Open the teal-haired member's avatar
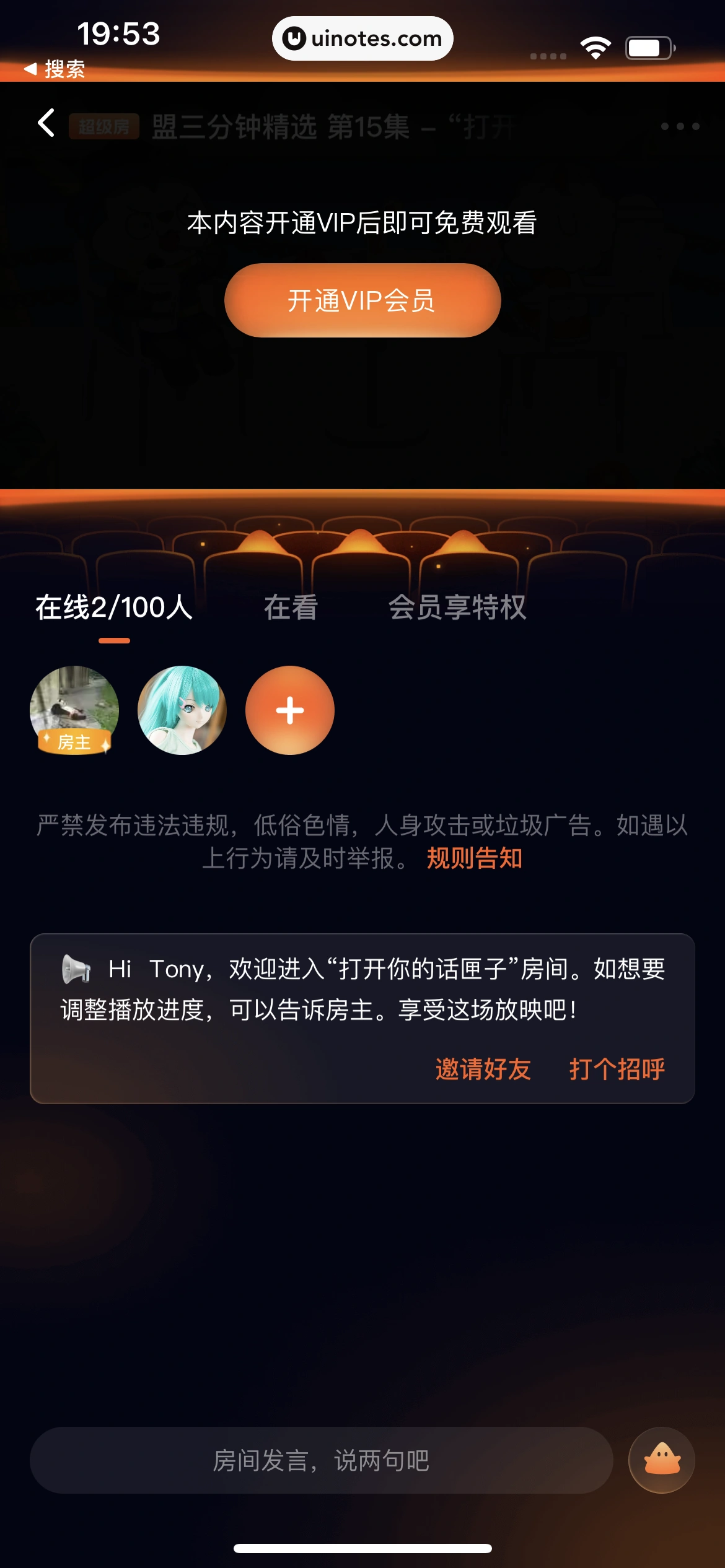This screenshot has width=725, height=1568. 182,710
